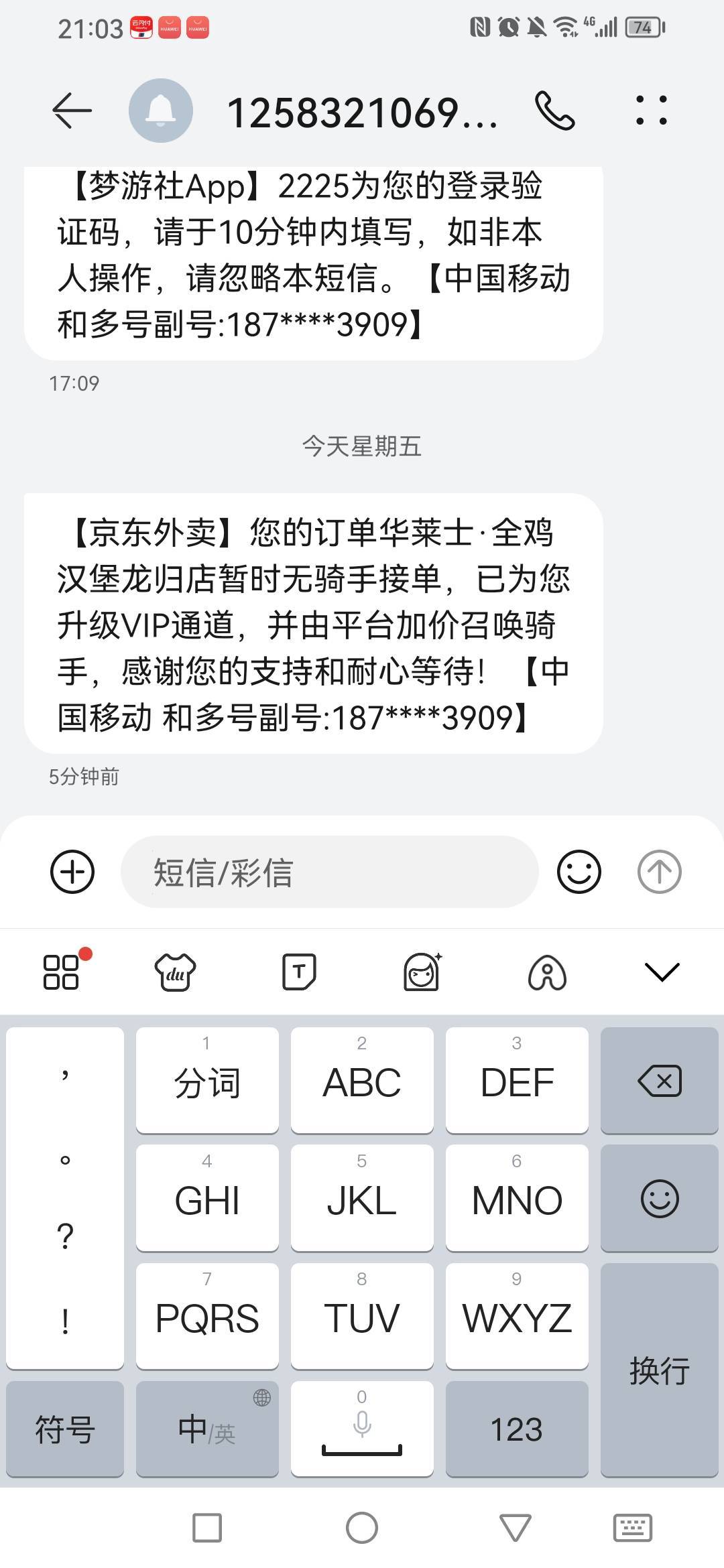Image resolution: width=724 pixels, height=1568 pixels.
Task: Toggle the 中/英 language key
Action: [x=207, y=1429]
